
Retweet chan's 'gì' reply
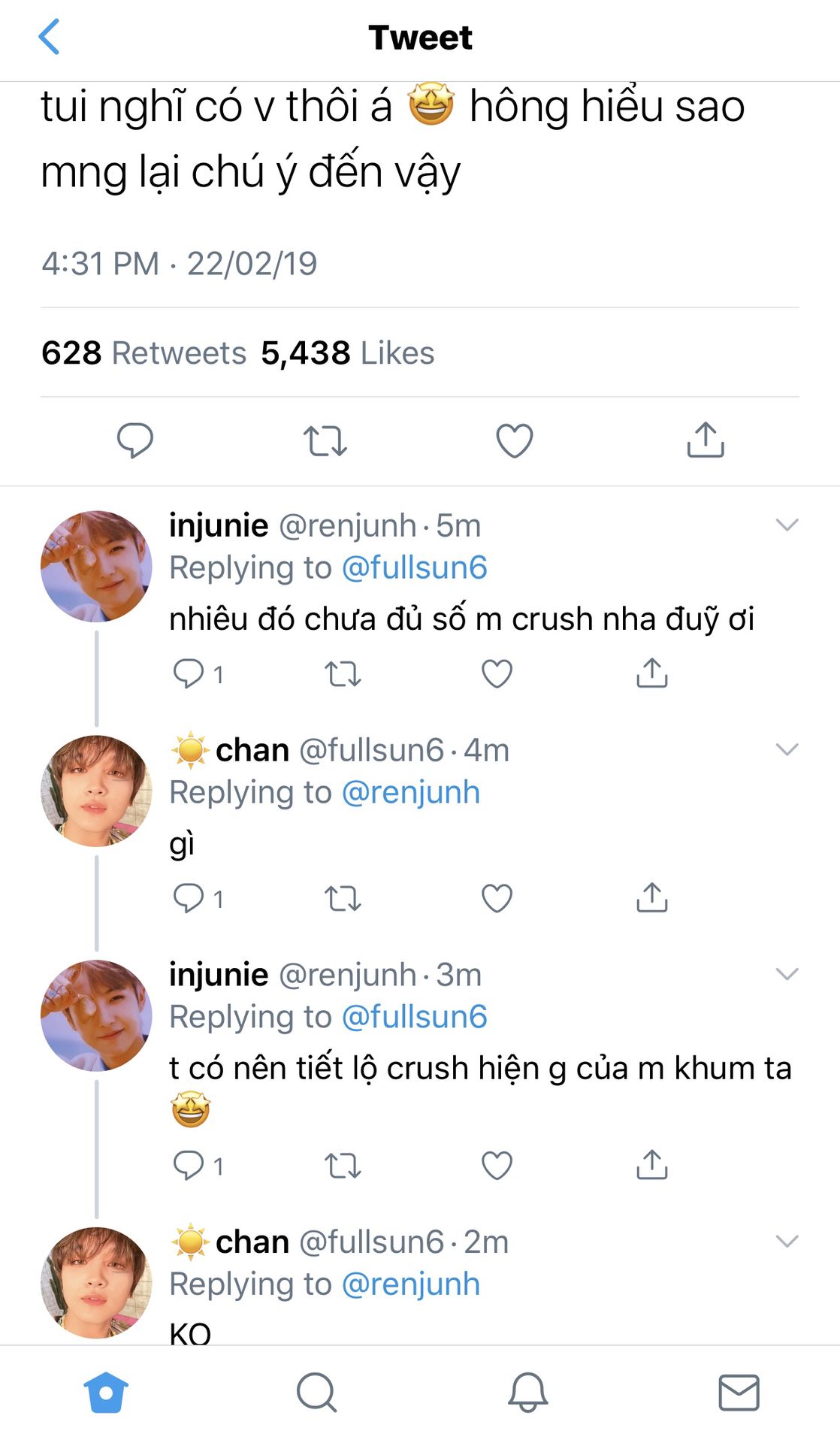[x=343, y=898]
